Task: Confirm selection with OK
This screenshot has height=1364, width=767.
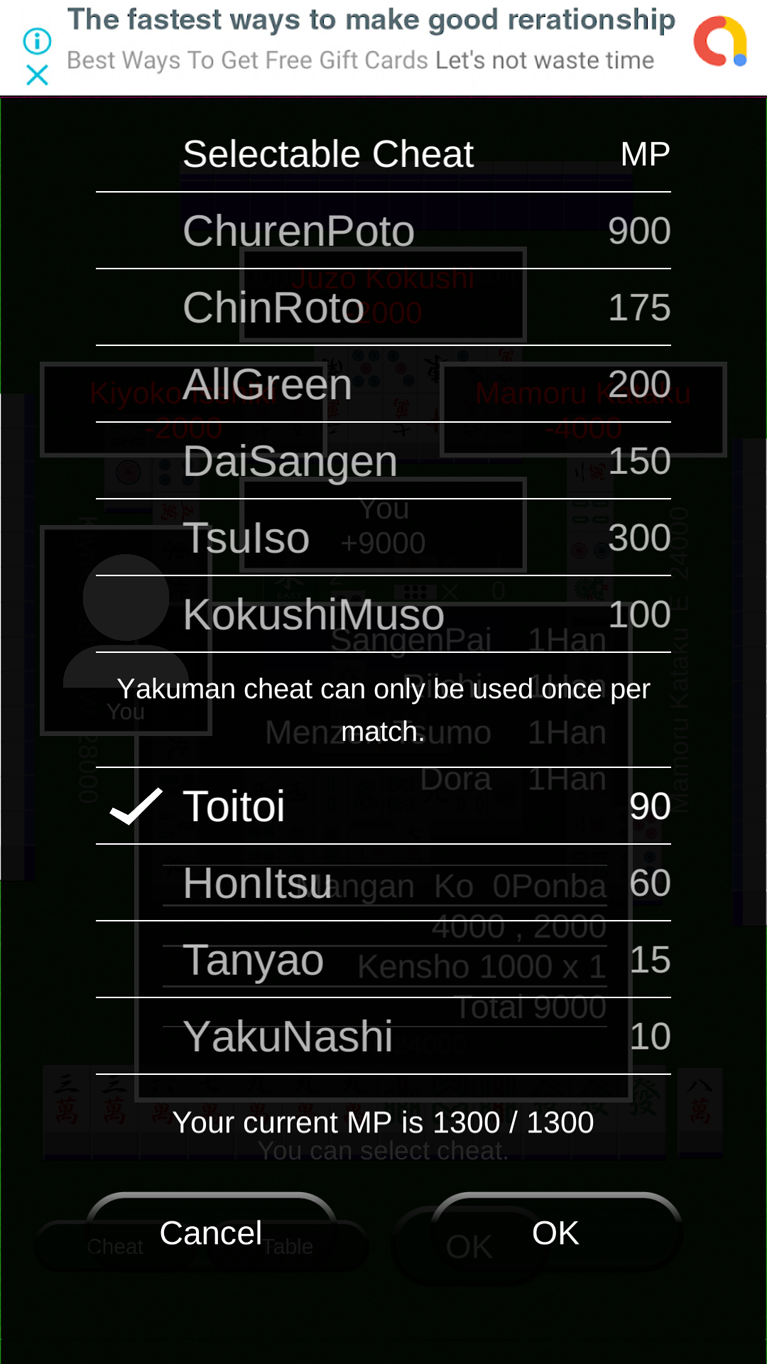Action: click(x=555, y=1233)
